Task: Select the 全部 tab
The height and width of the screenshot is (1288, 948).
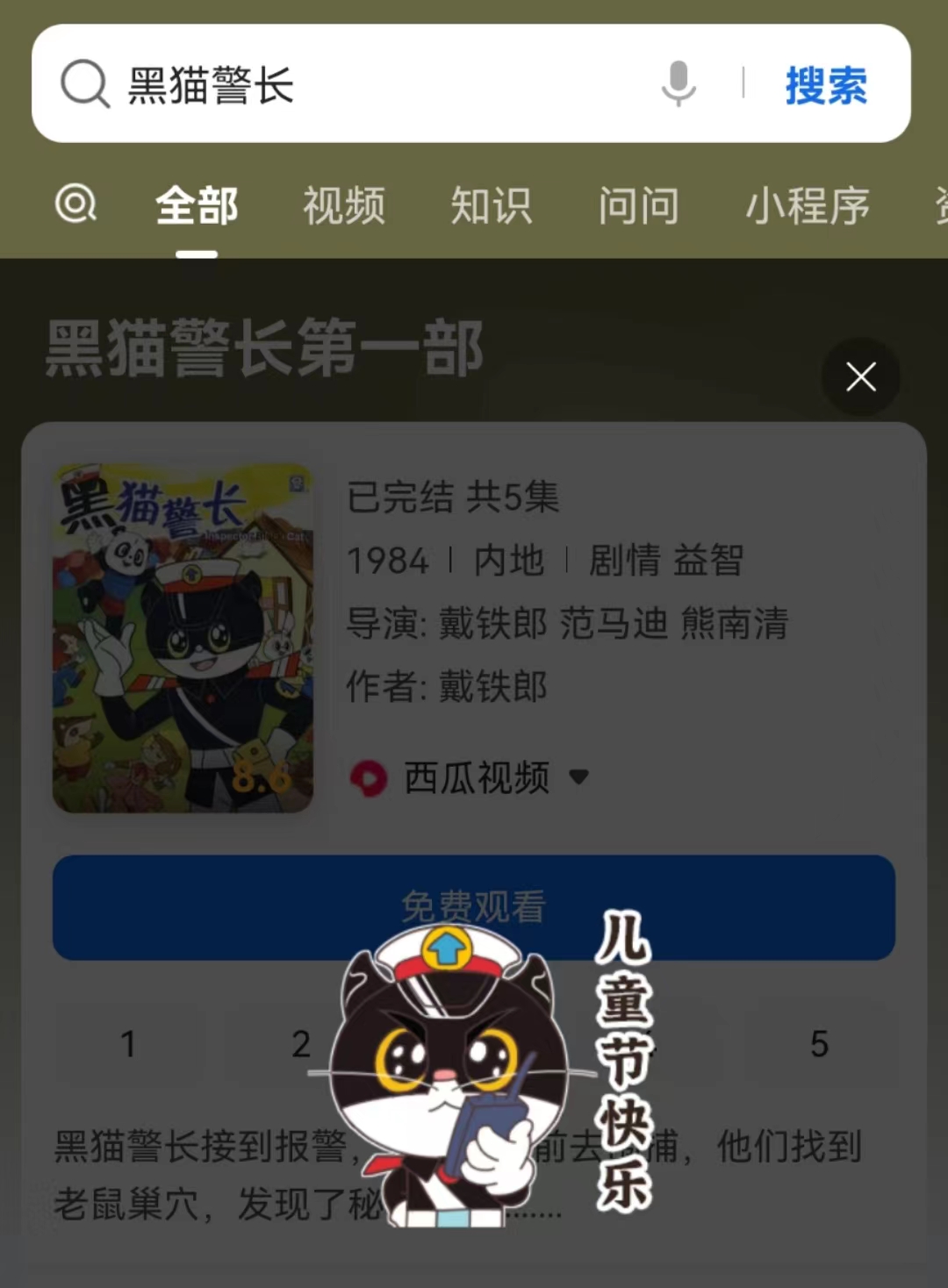Action: (197, 206)
